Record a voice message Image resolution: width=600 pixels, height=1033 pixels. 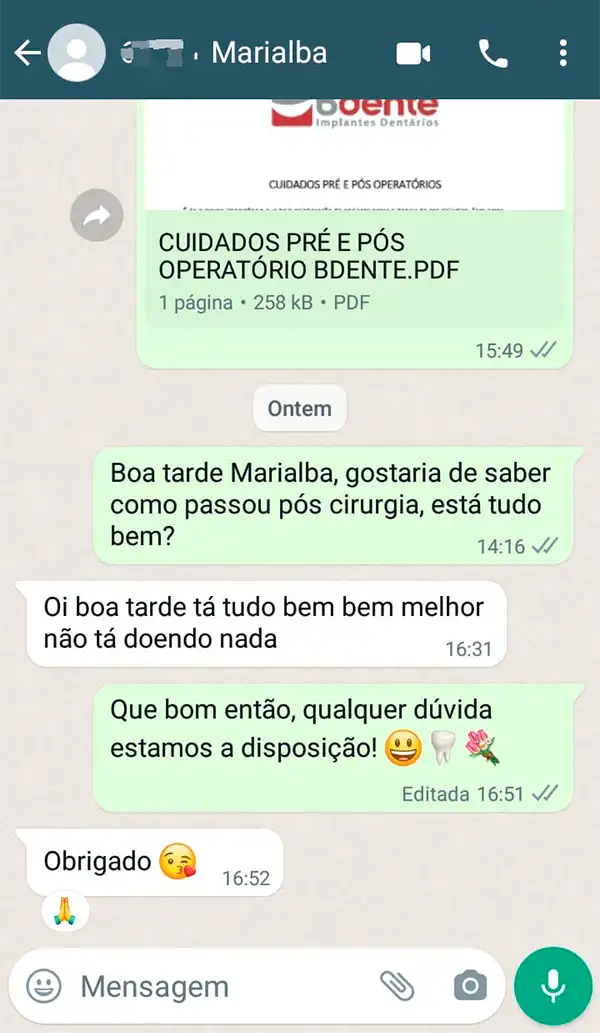point(553,987)
